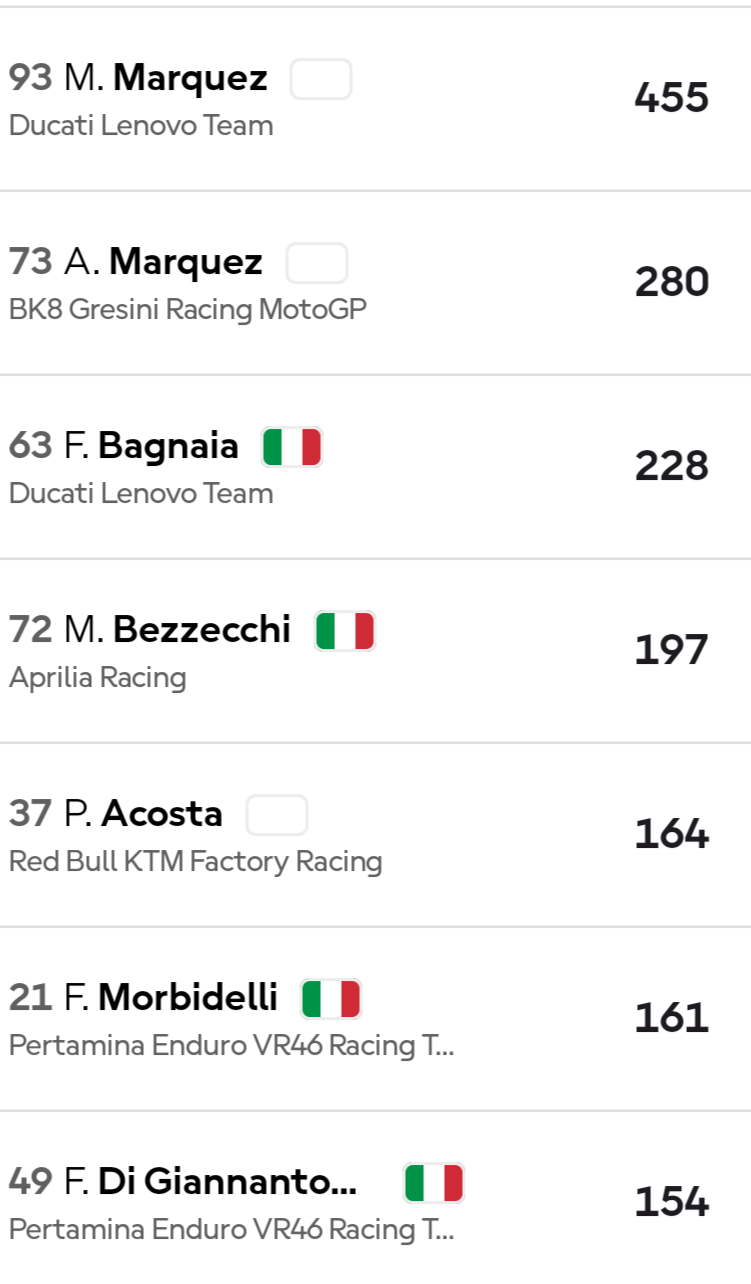The height and width of the screenshot is (1284, 751).
Task: Tap the F. Morbidelli standings entry
Action: tap(375, 1019)
